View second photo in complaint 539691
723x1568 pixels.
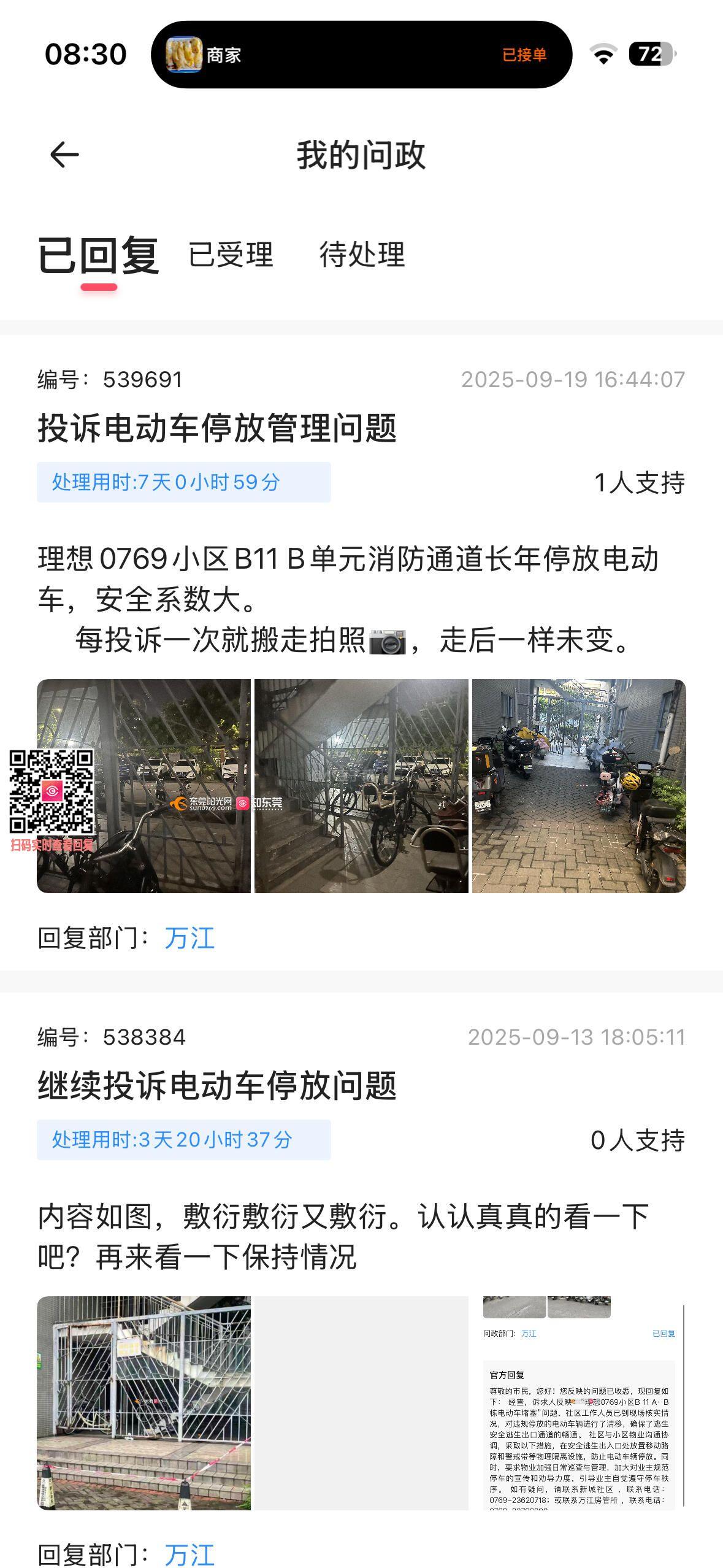click(361, 786)
